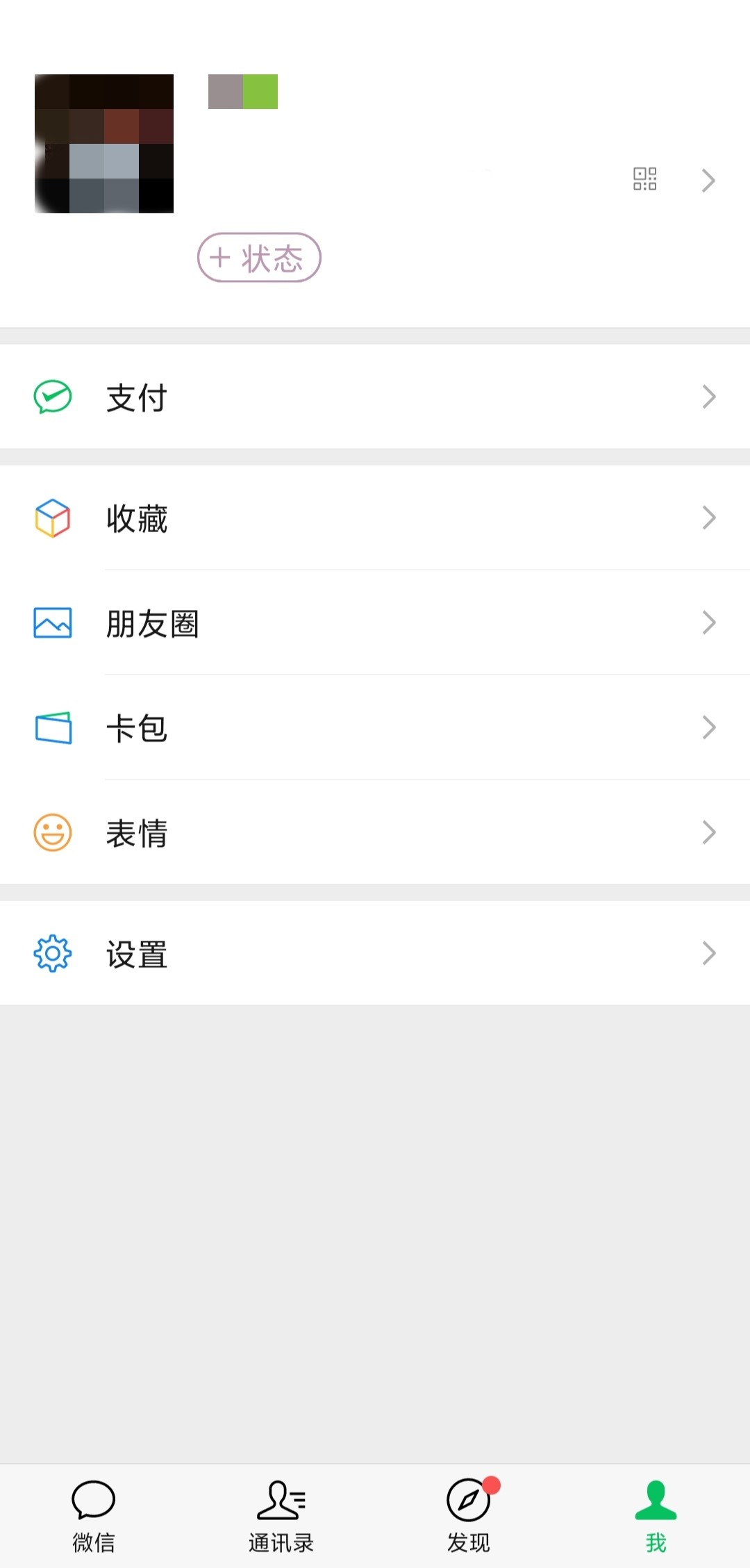Viewport: 750px width, 1568px height.
Task: Click the Card Package (卡包) wallet icon
Action: 52,727
